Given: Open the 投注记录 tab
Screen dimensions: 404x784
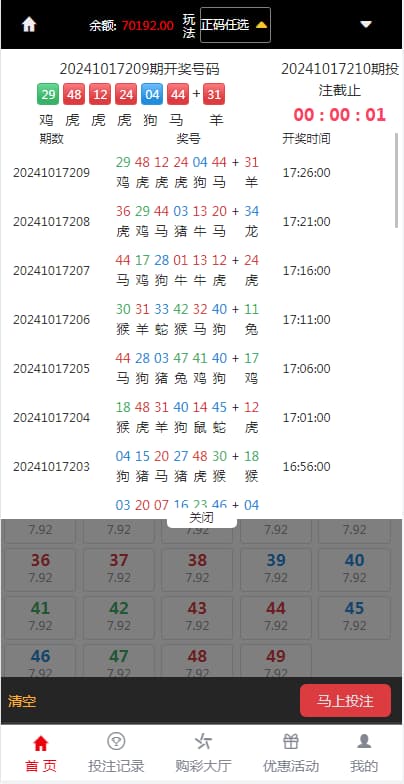Looking at the screenshot, I should pyautogui.click(x=116, y=754).
